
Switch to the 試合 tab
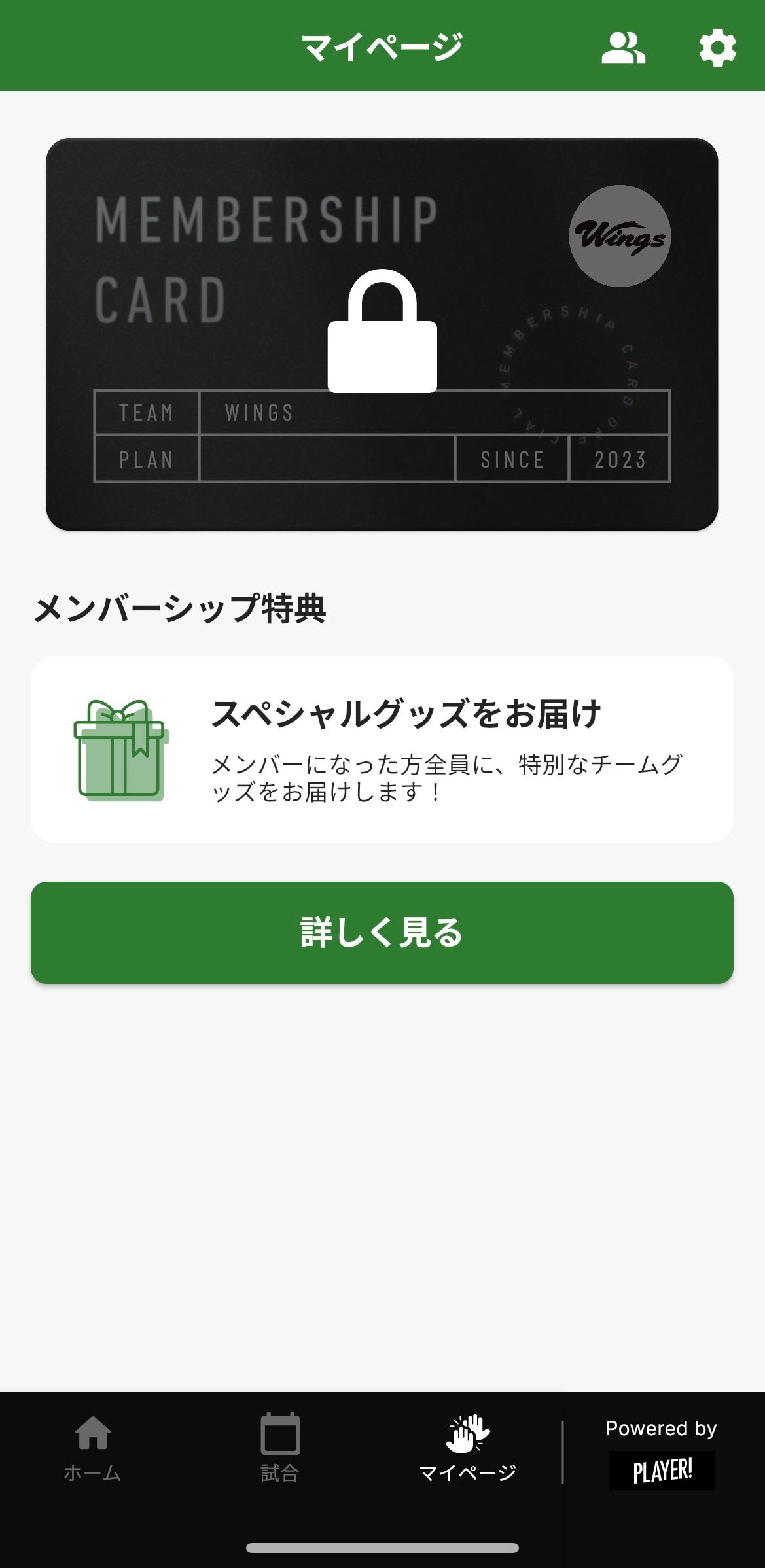280,1447
